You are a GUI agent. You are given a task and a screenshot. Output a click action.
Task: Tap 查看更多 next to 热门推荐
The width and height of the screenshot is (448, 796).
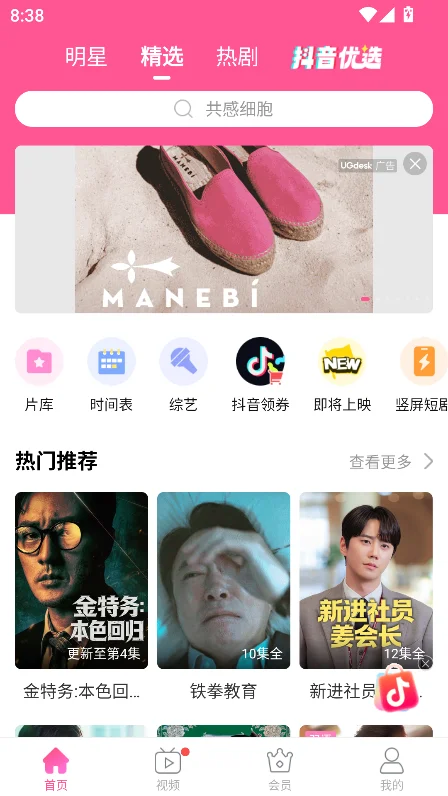[x=392, y=461]
